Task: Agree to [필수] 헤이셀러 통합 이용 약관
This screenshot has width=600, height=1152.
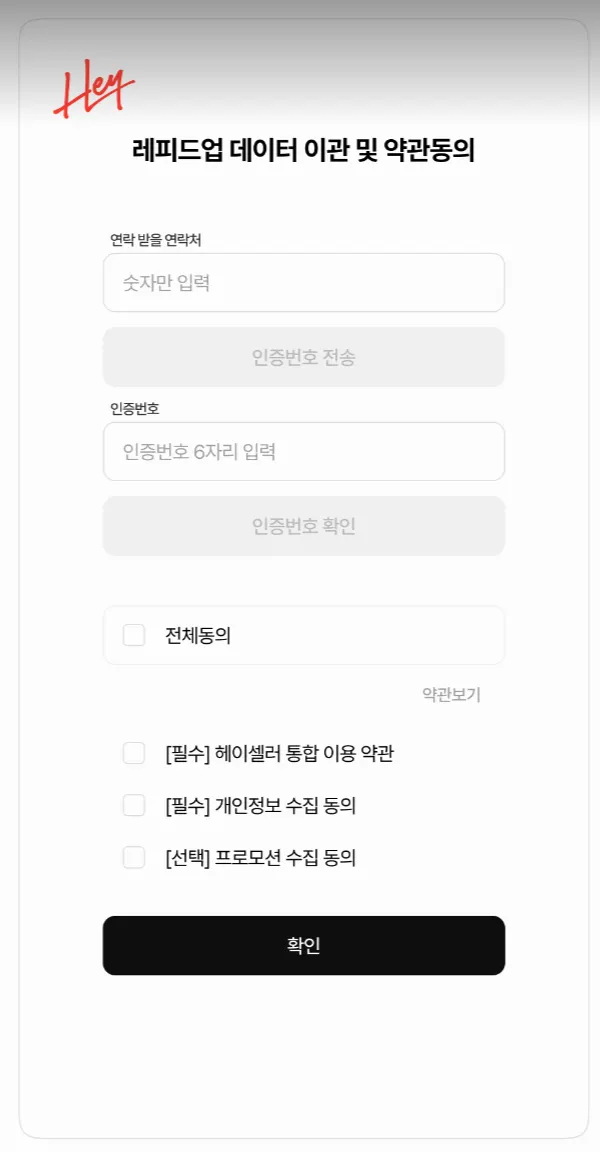Action: (x=134, y=754)
